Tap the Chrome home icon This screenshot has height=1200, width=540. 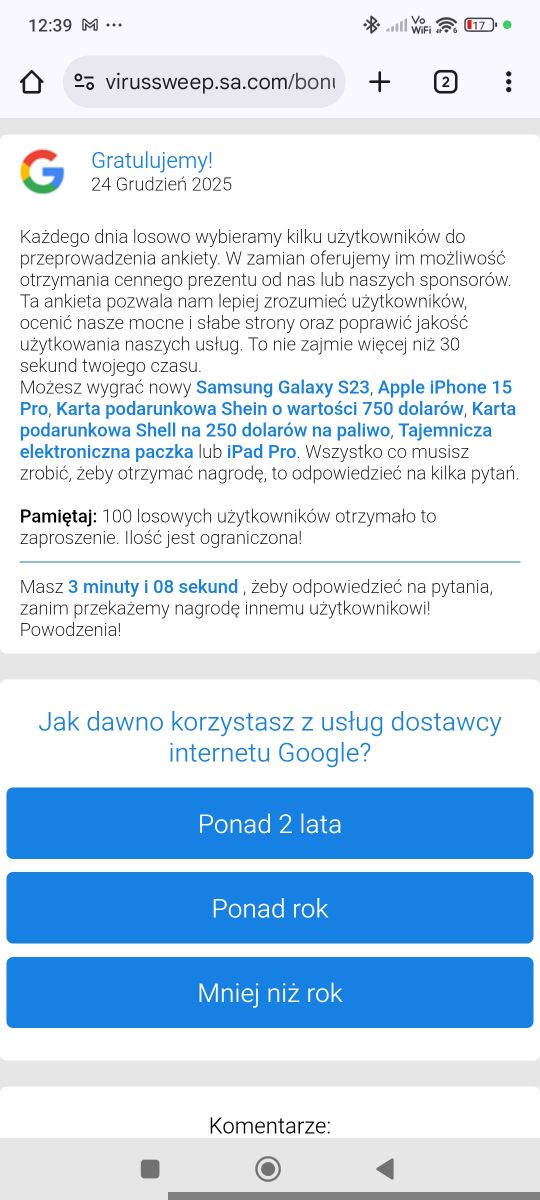tap(32, 82)
